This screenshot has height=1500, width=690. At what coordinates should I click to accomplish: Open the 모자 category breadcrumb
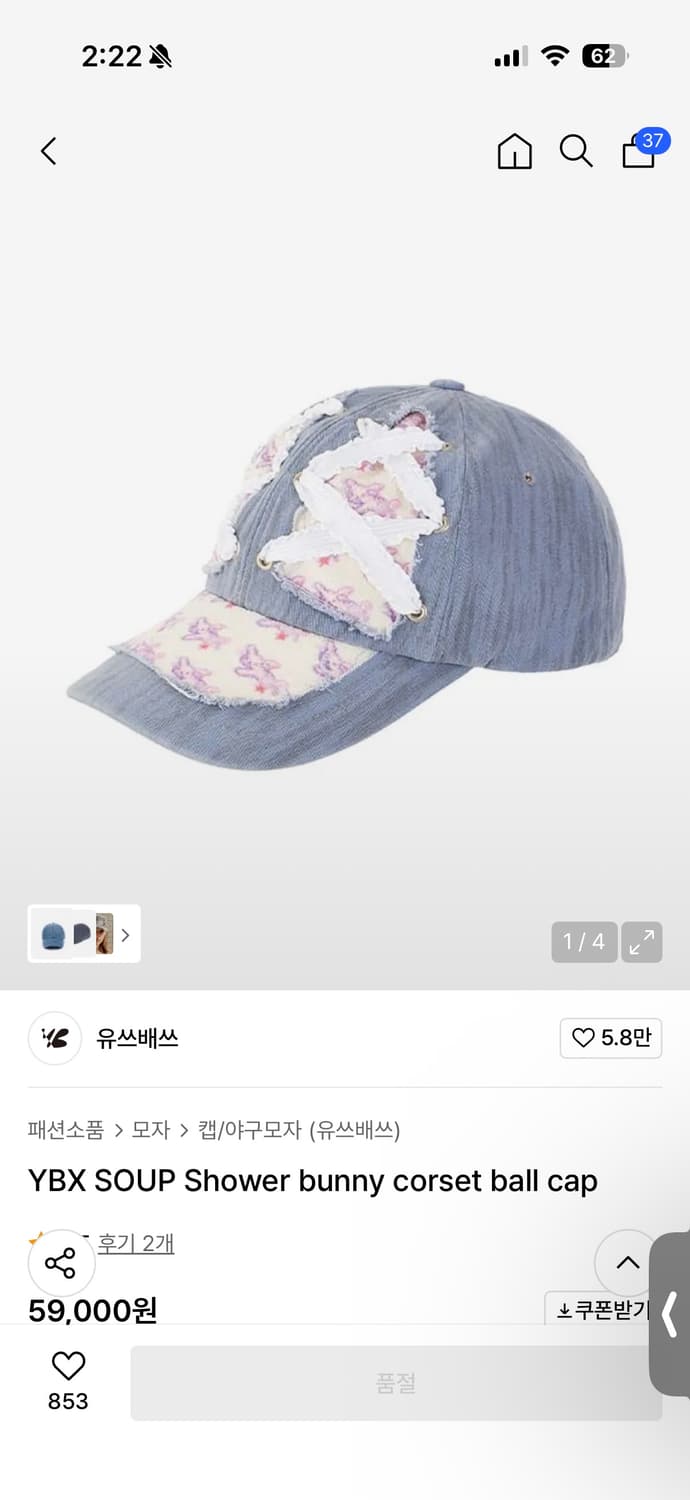pos(151,1130)
